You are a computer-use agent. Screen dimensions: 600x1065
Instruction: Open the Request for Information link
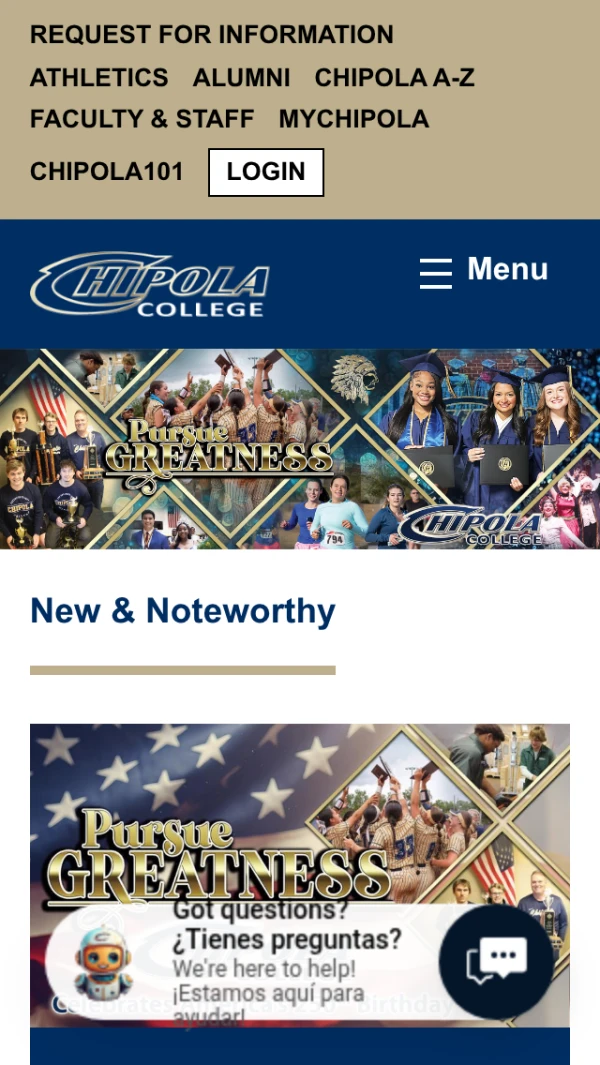[x=211, y=35]
